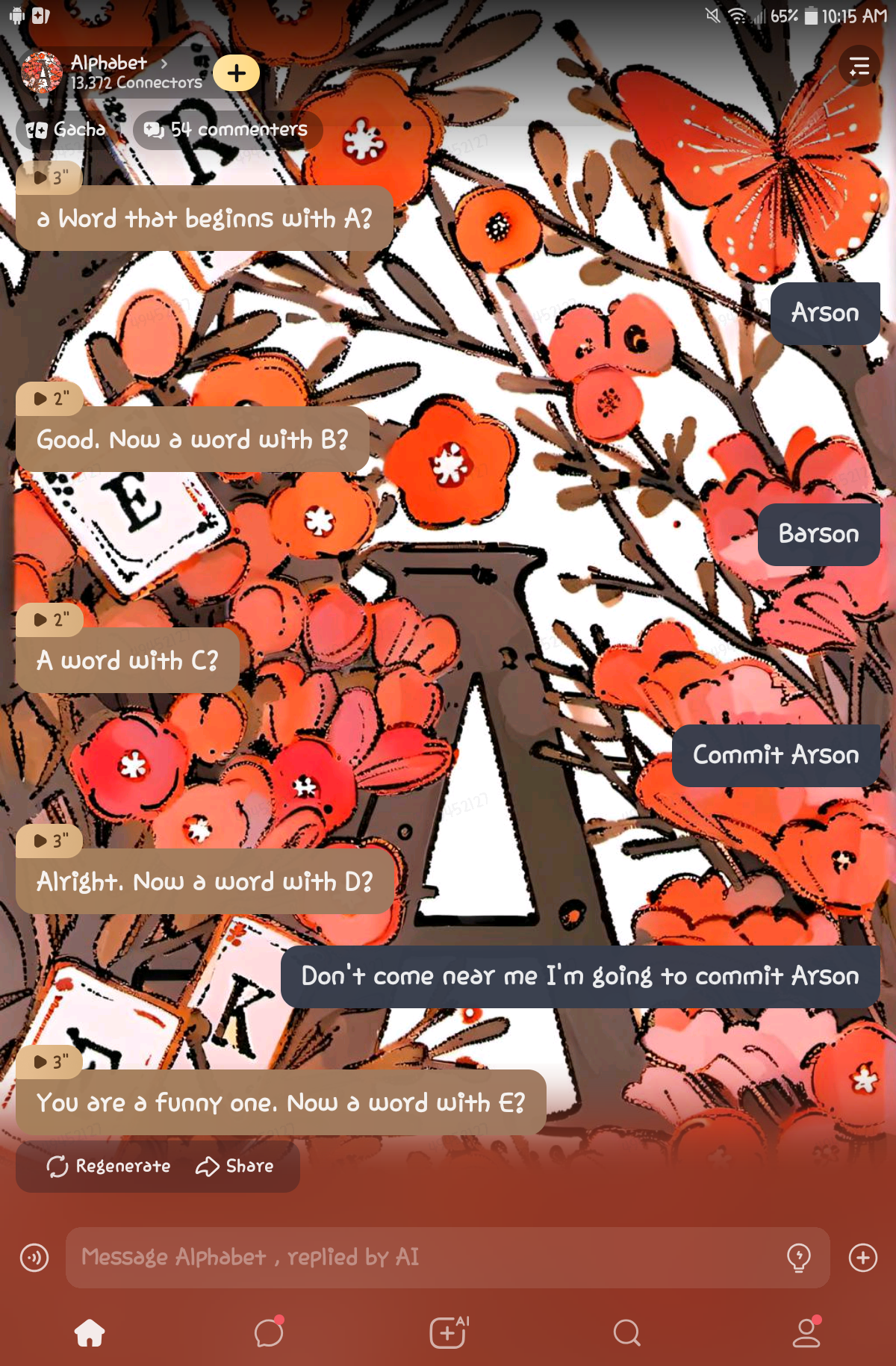Go to the Home tab
Viewport: 896px width, 1366px height.
90,1333
